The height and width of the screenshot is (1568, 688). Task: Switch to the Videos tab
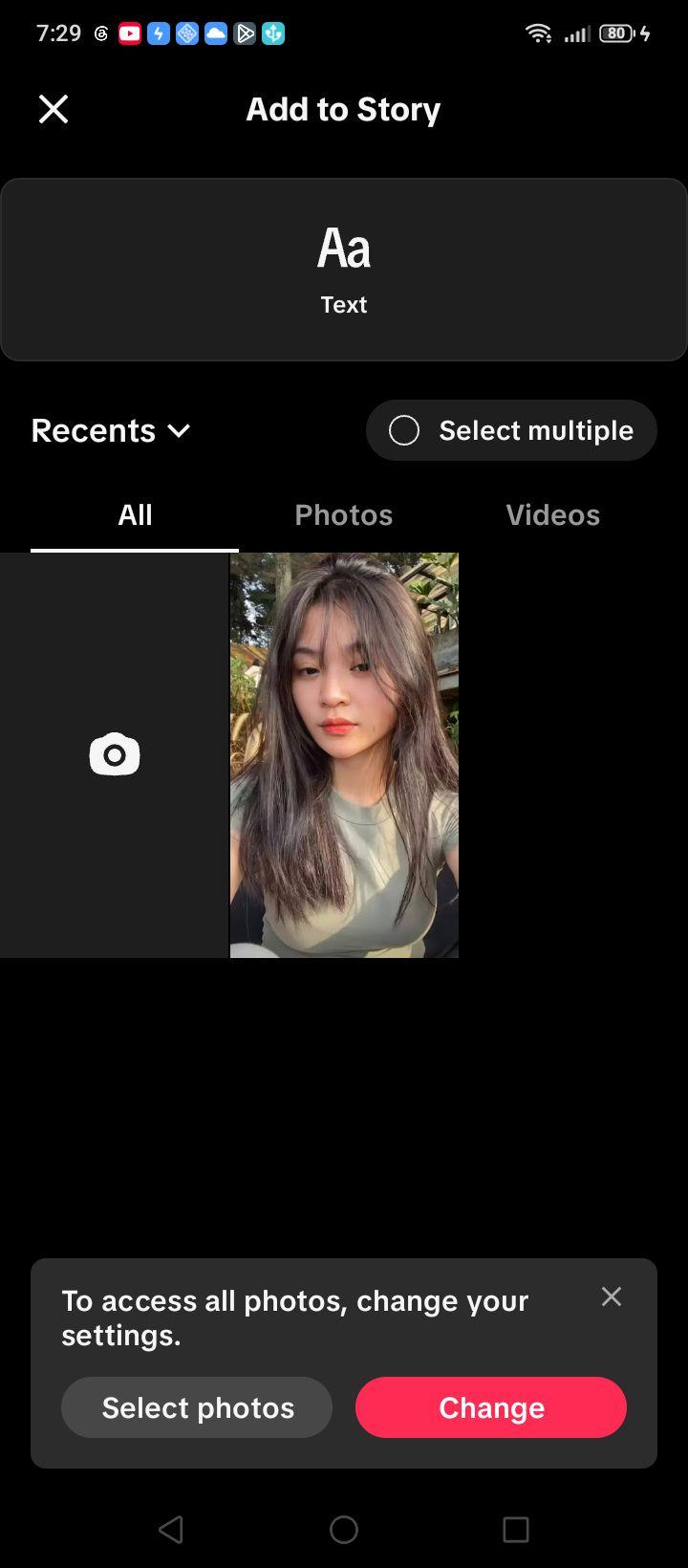[x=553, y=514]
